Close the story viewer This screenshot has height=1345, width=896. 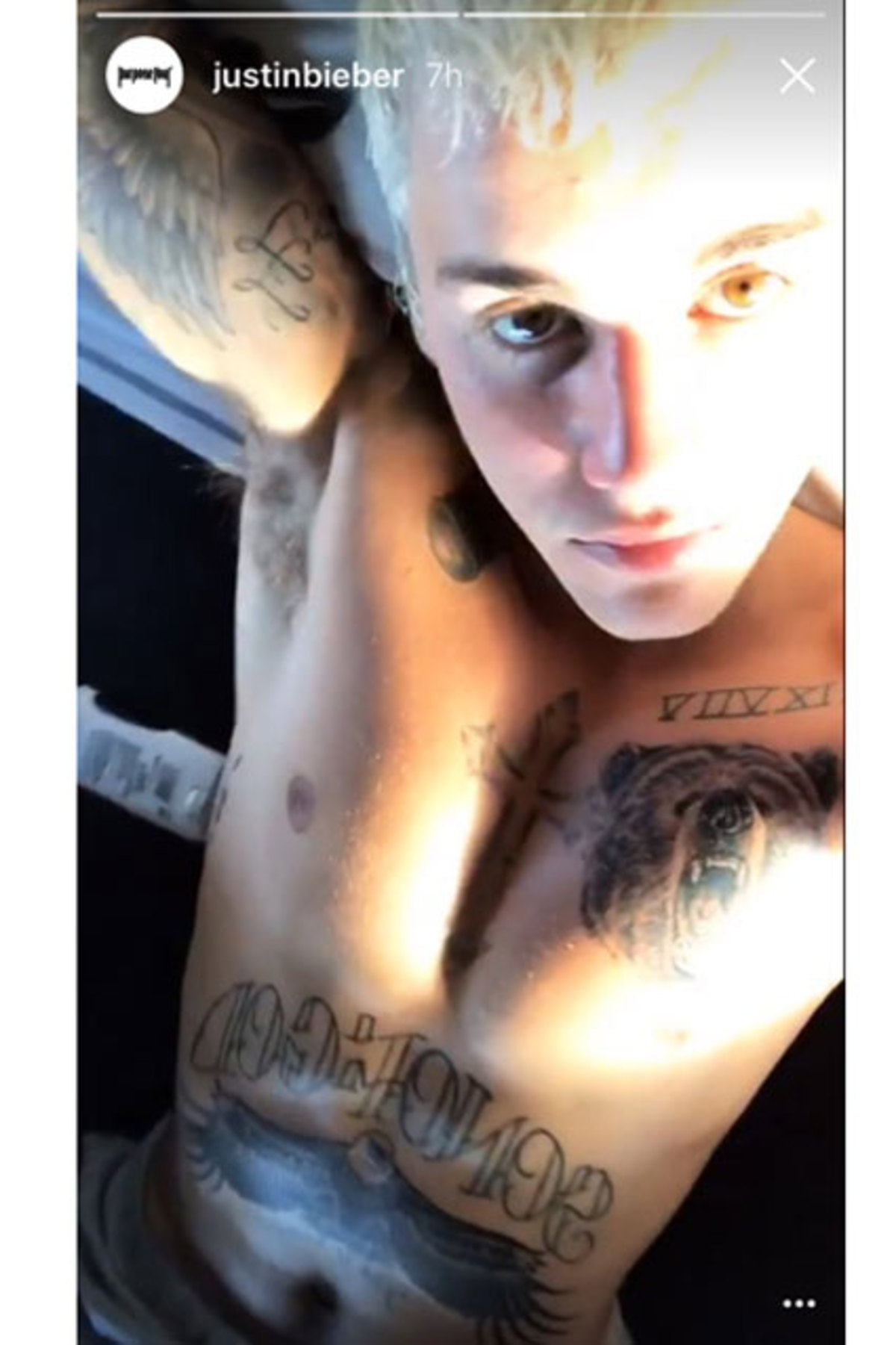(x=797, y=76)
